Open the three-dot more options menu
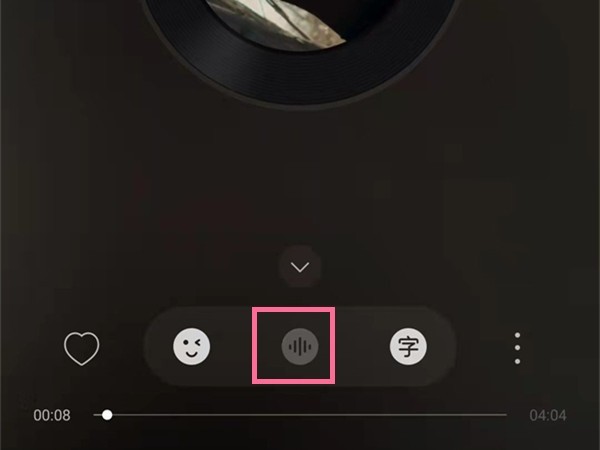This screenshot has height=450, width=600. click(x=516, y=347)
